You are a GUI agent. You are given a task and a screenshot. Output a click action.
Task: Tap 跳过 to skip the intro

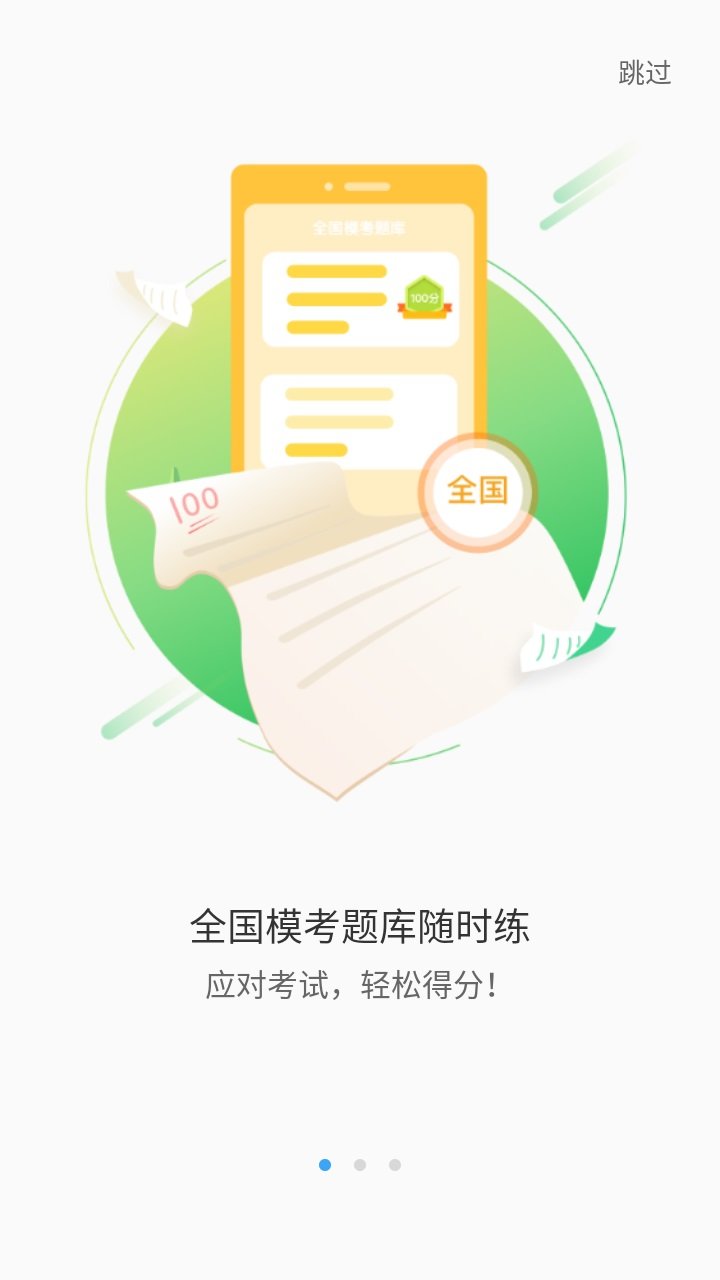(644, 73)
